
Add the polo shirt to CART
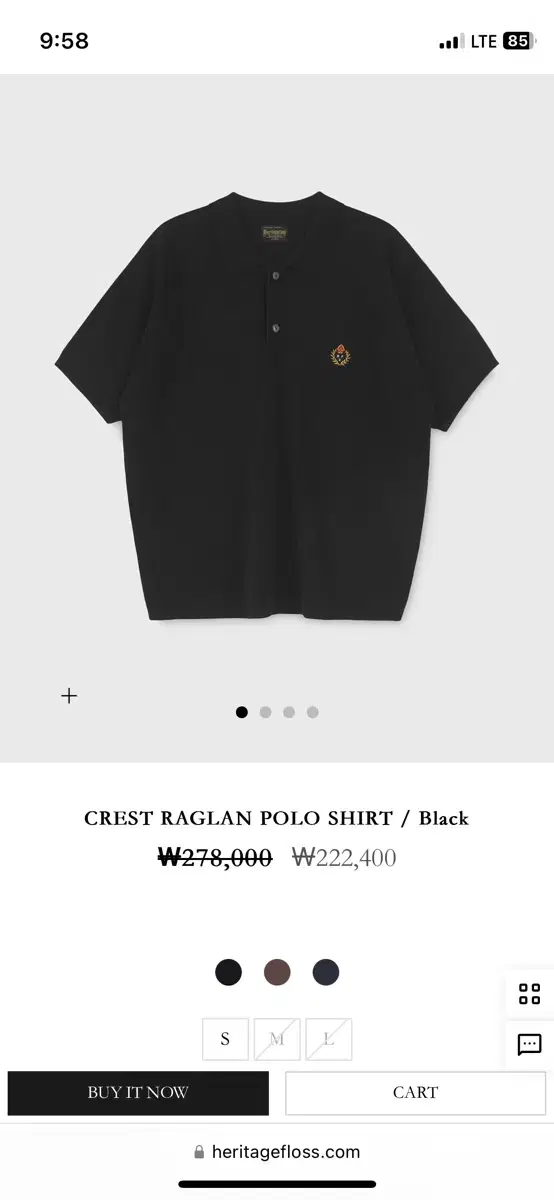(x=416, y=1093)
